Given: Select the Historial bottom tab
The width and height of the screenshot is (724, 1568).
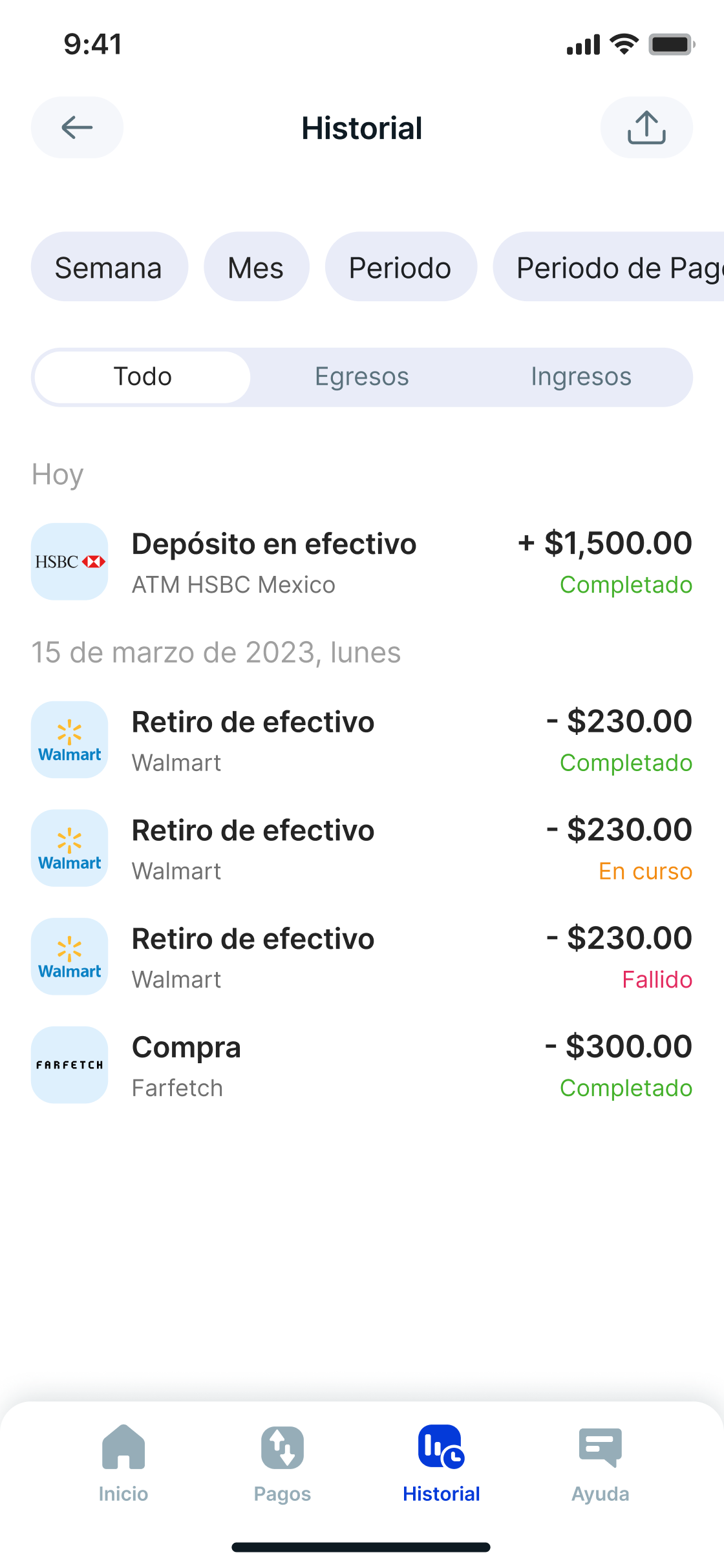Looking at the screenshot, I should tap(441, 1463).
